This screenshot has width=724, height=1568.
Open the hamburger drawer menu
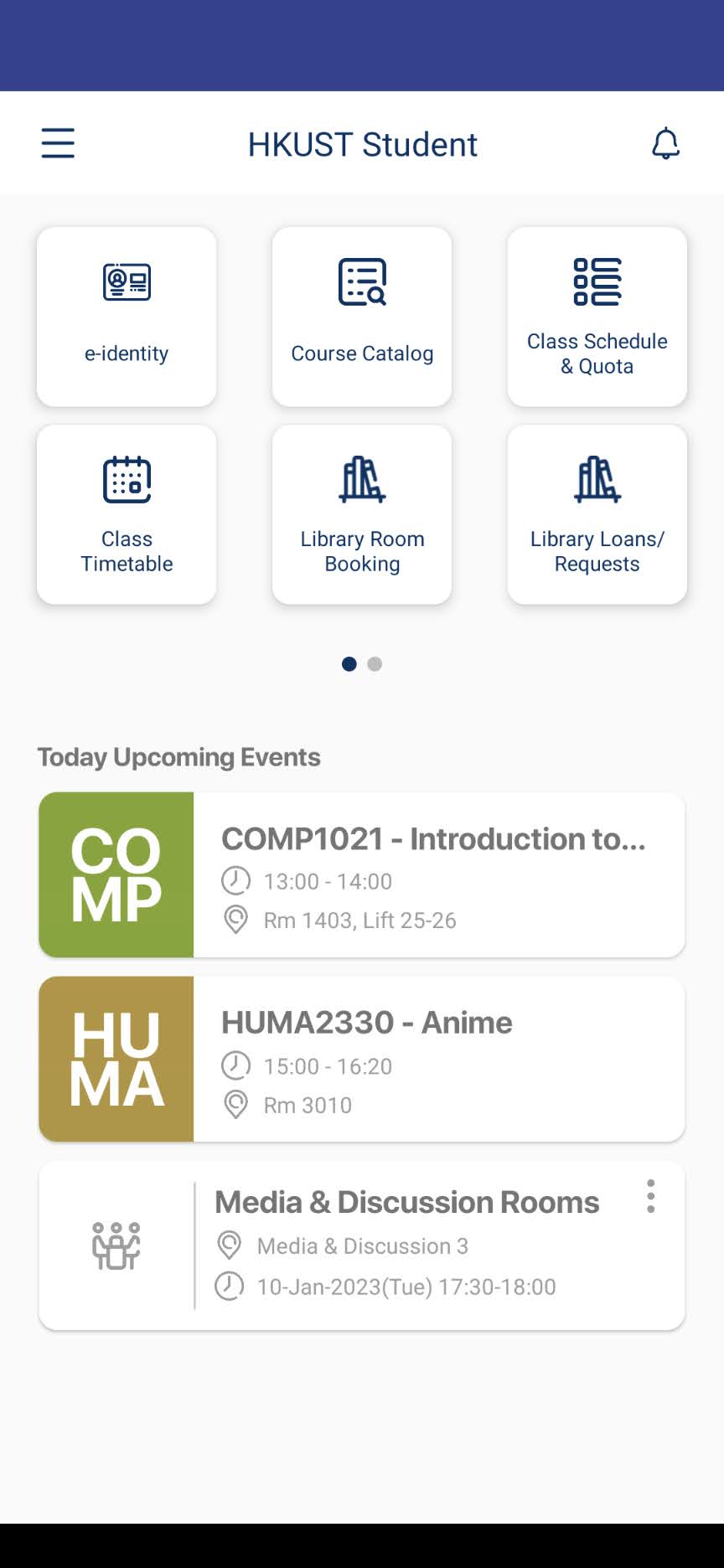[58, 143]
